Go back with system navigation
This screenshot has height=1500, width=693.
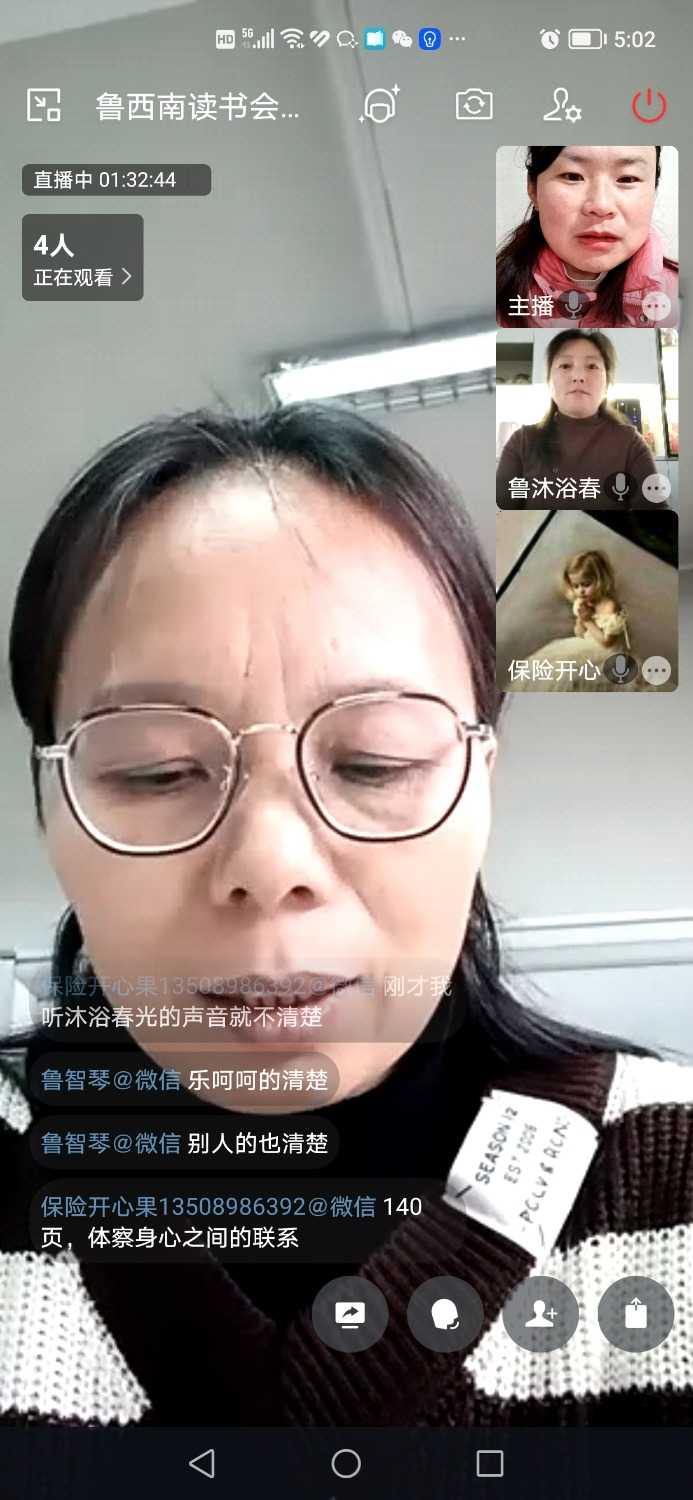202,1464
